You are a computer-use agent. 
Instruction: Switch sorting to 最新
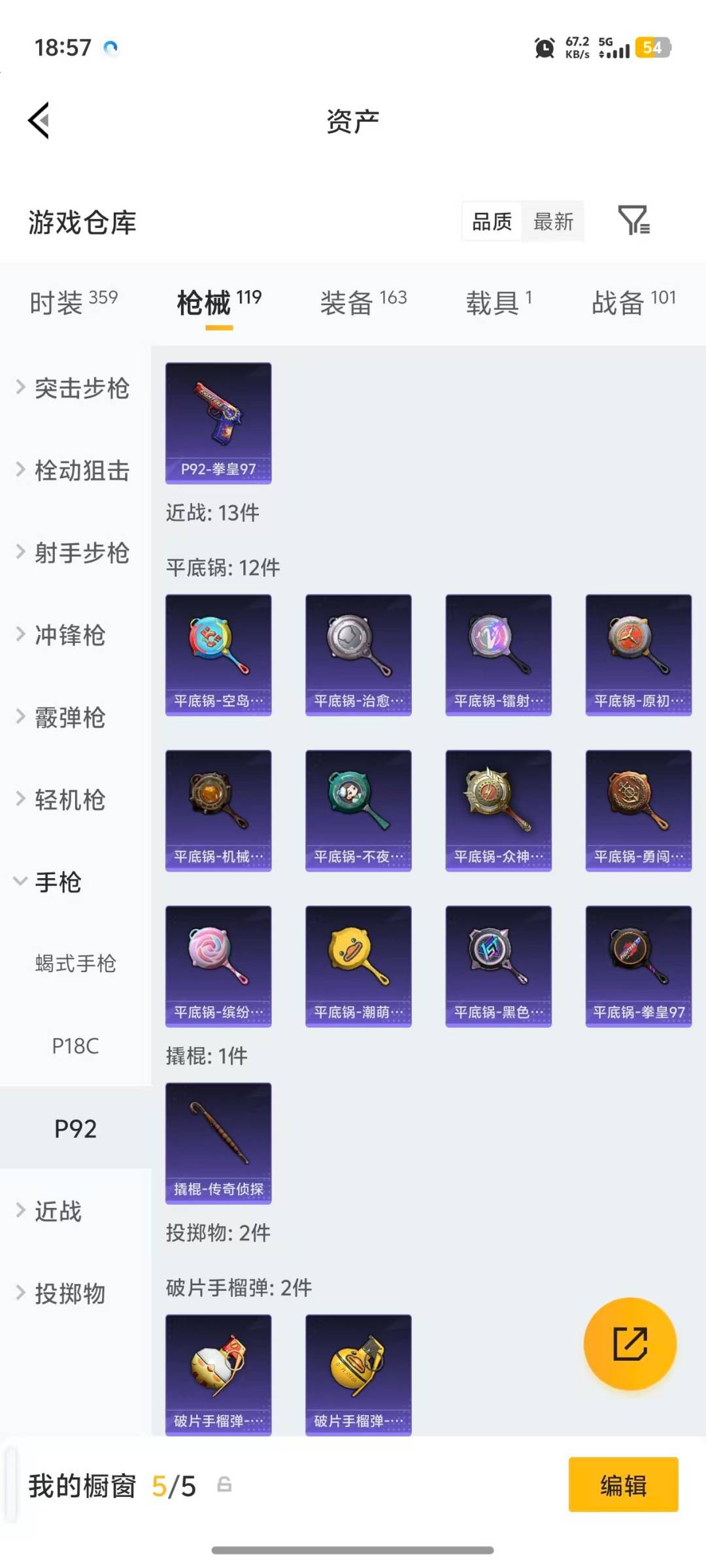(553, 222)
